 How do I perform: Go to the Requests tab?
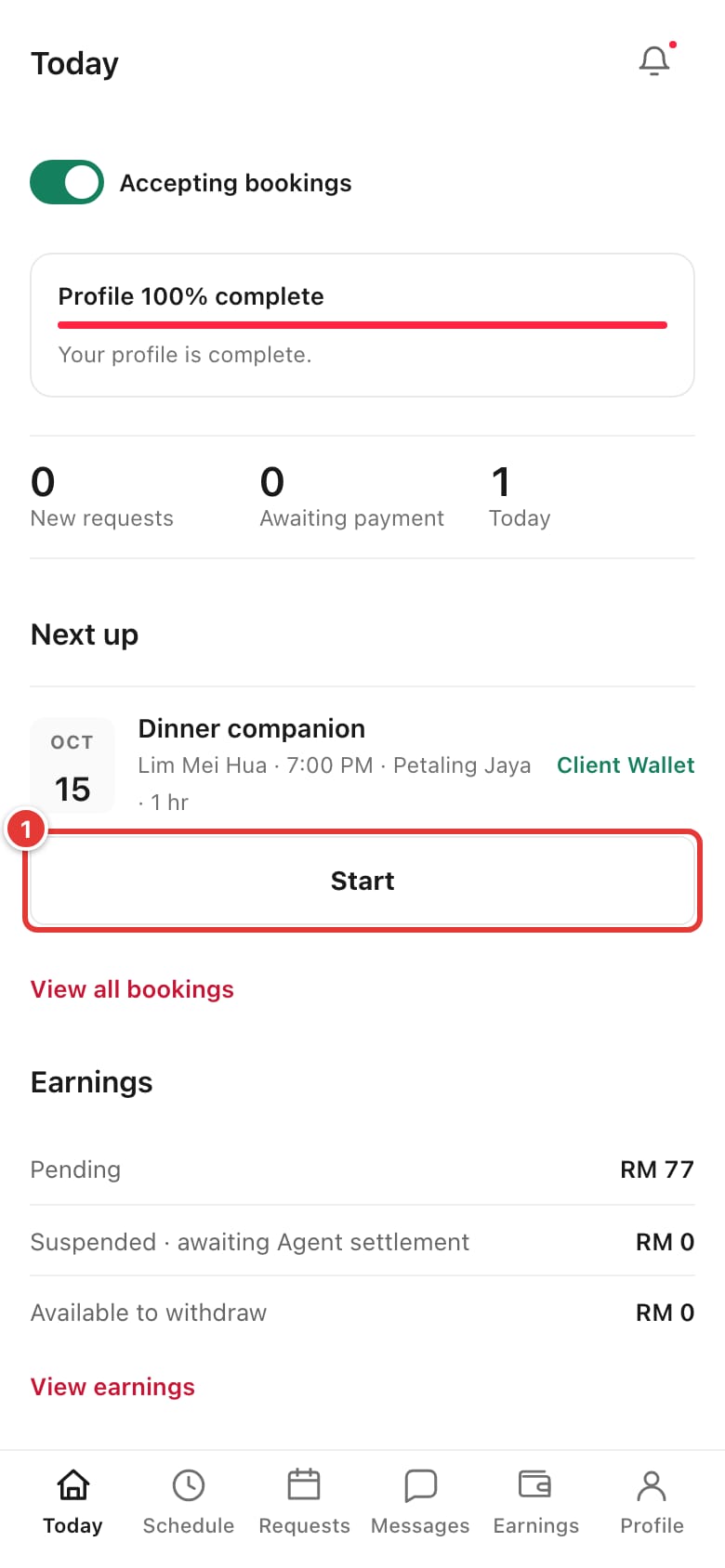304,1501
